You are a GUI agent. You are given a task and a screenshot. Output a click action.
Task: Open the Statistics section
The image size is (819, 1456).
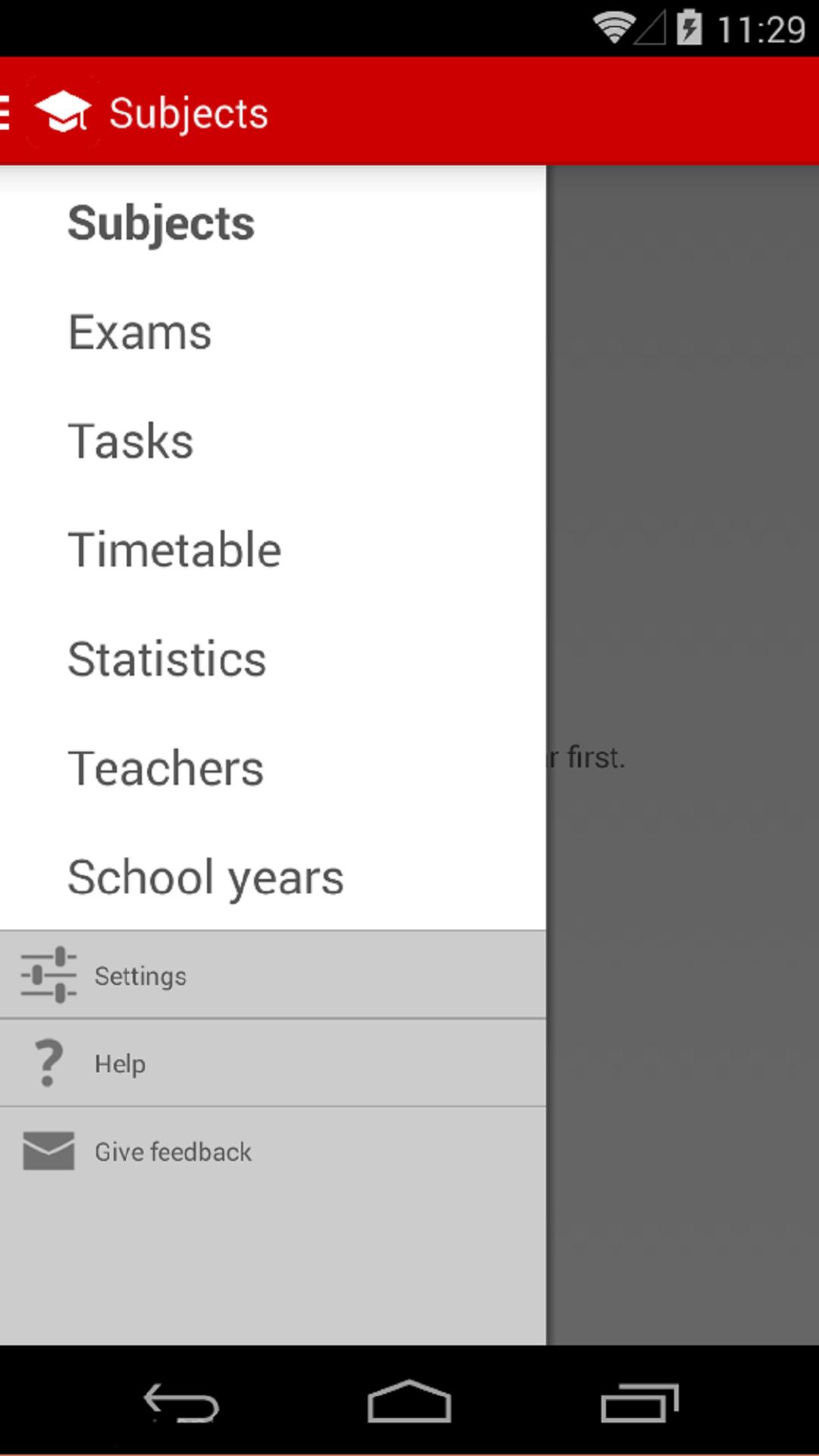(x=166, y=658)
